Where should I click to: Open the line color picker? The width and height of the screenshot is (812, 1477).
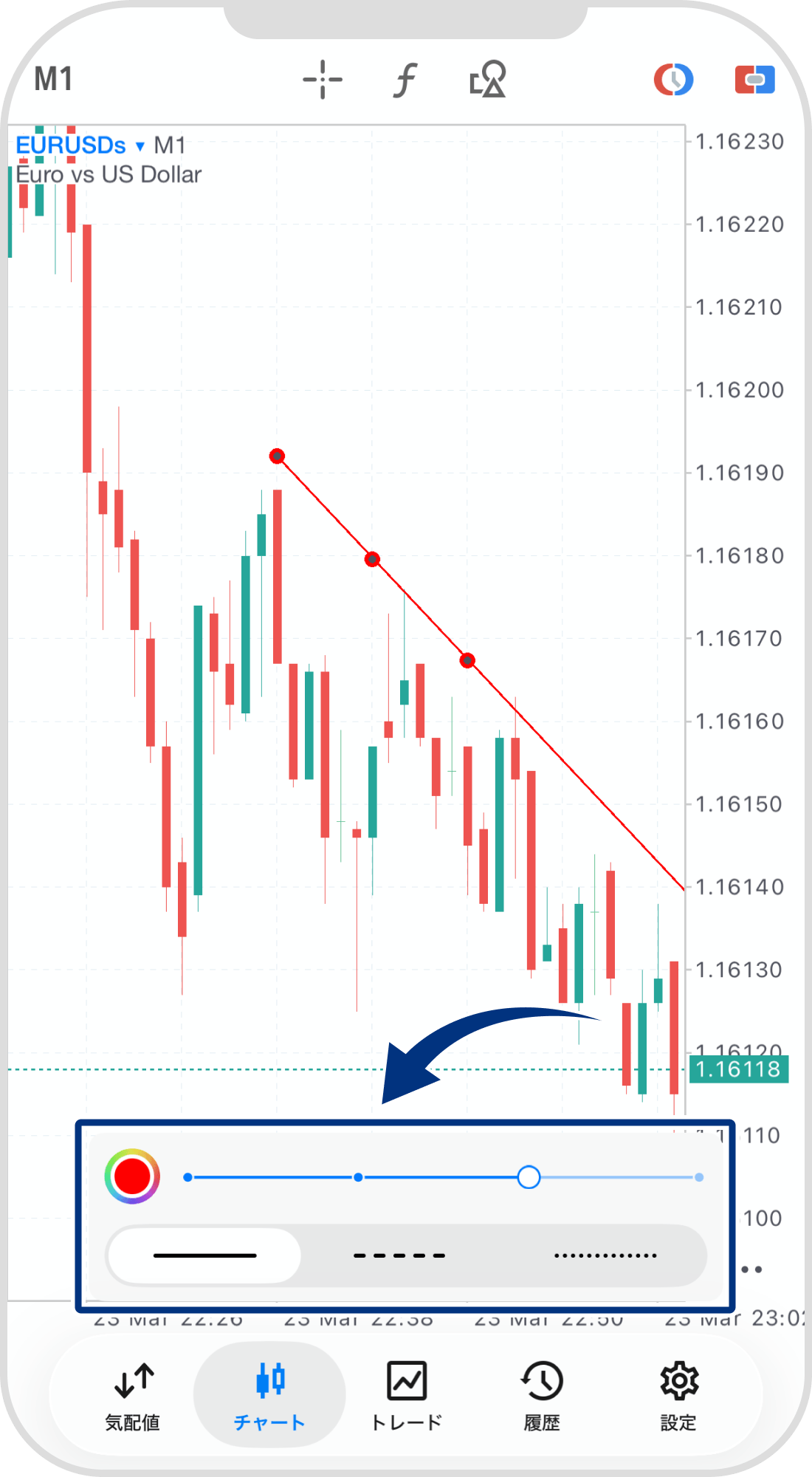click(132, 1176)
